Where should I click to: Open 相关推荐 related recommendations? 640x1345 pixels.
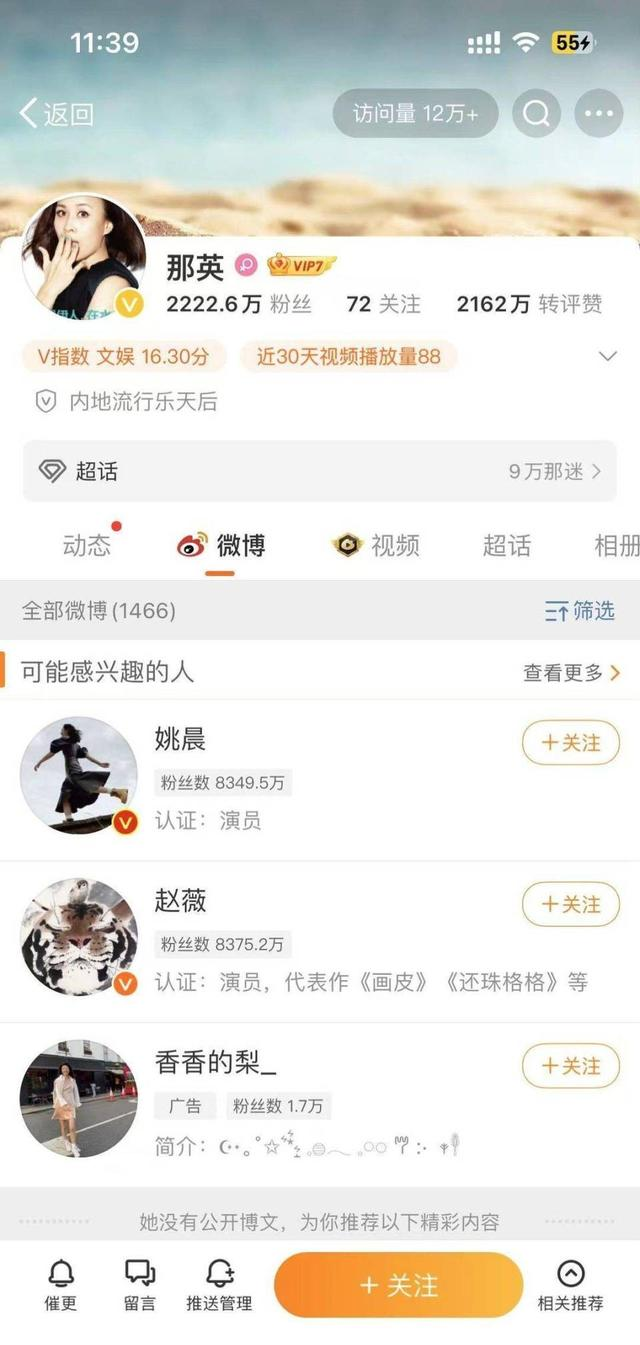tap(570, 1284)
